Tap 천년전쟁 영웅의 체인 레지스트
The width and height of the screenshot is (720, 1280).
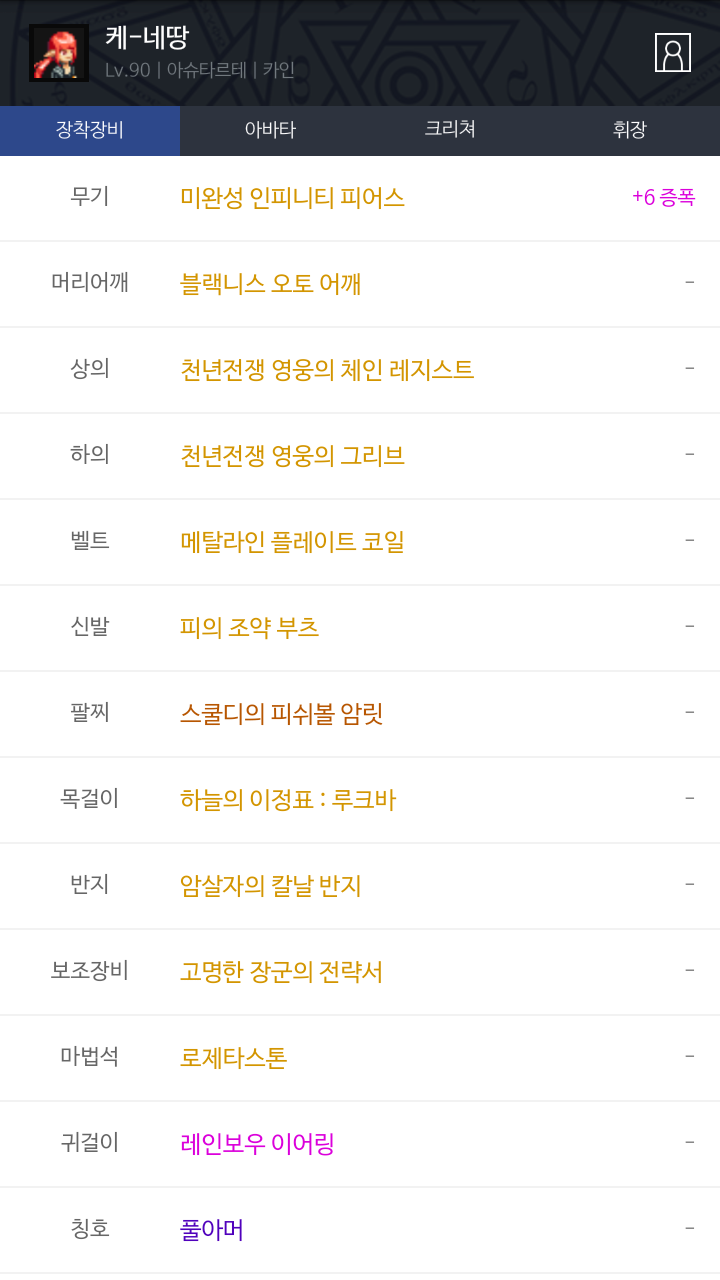pyautogui.click(x=327, y=370)
